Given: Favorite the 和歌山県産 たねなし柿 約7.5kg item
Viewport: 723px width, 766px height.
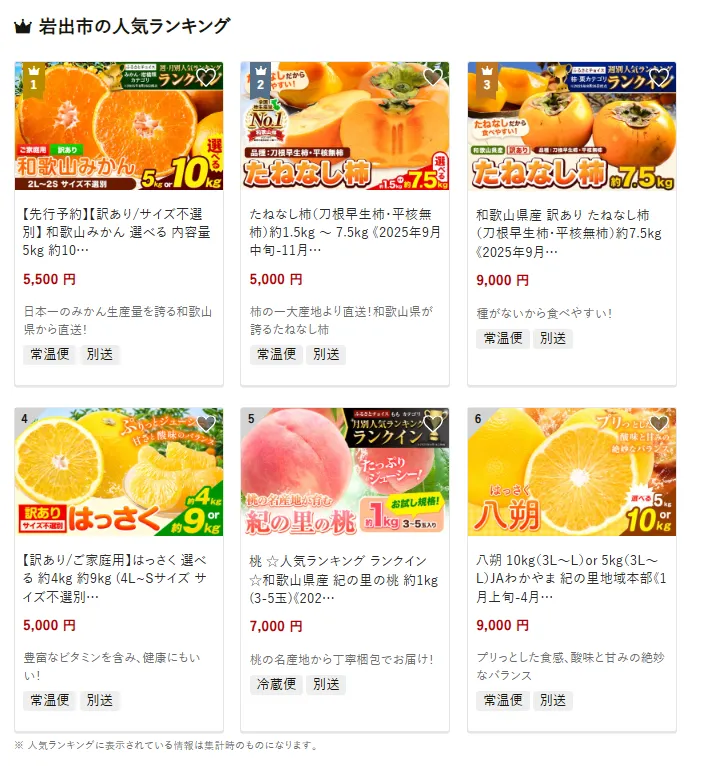Looking at the screenshot, I should [659, 78].
